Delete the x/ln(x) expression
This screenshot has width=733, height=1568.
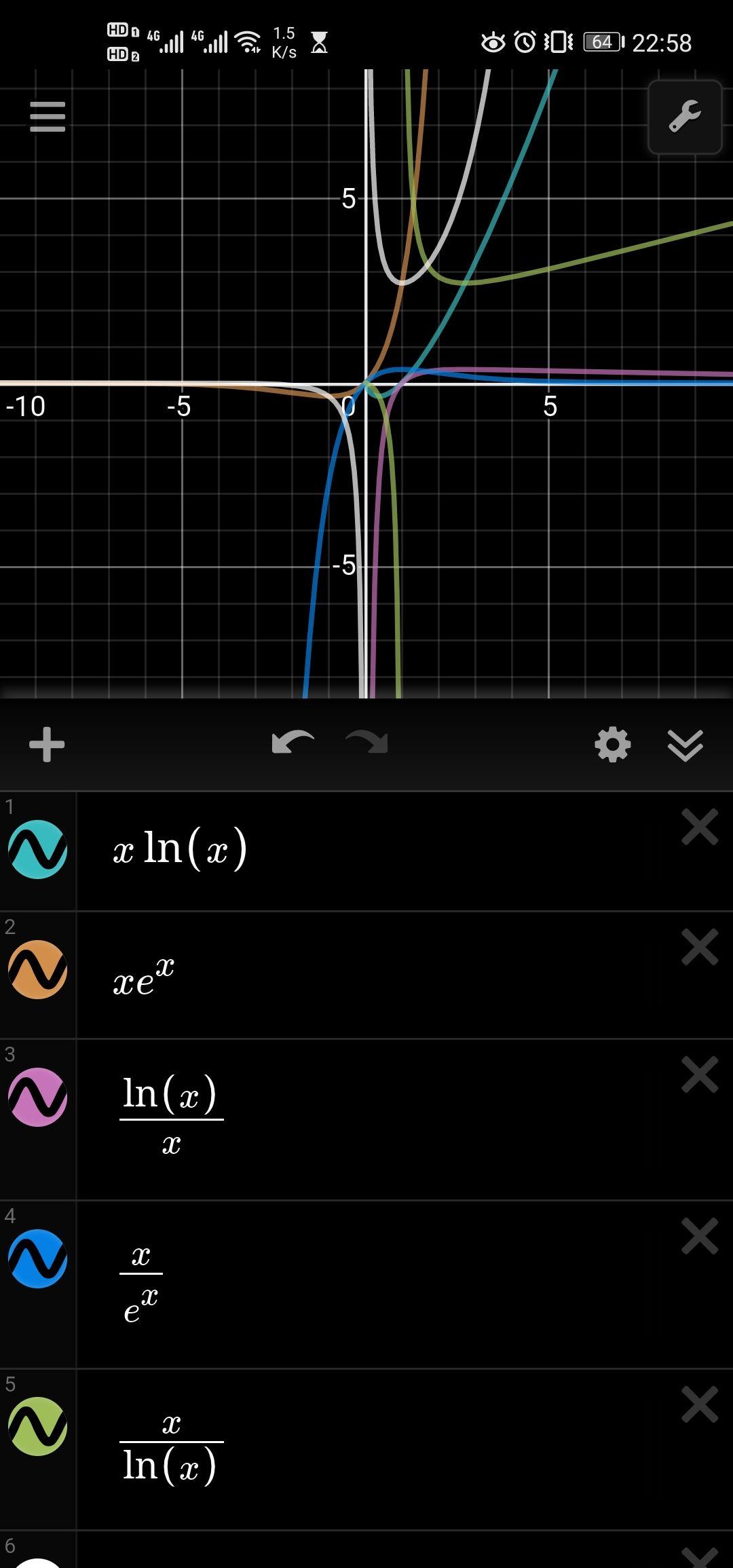click(700, 1404)
